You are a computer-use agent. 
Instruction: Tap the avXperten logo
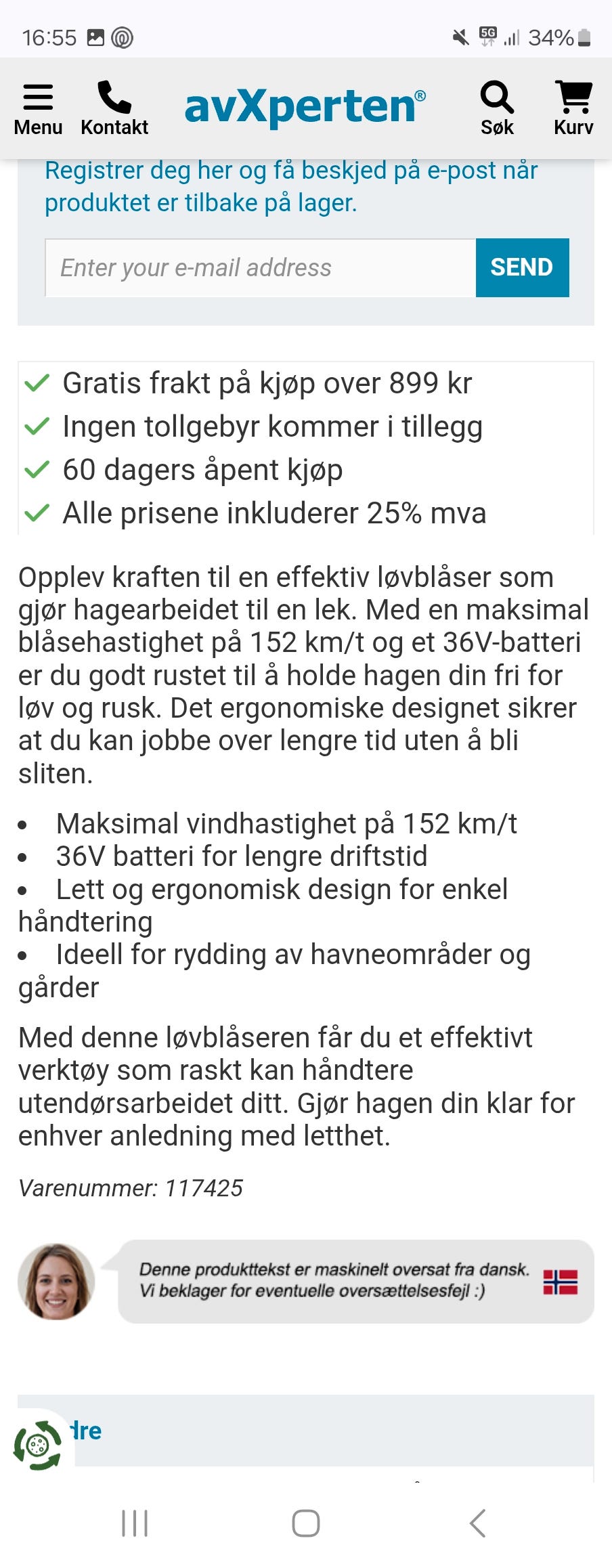pyautogui.click(x=305, y=105)
